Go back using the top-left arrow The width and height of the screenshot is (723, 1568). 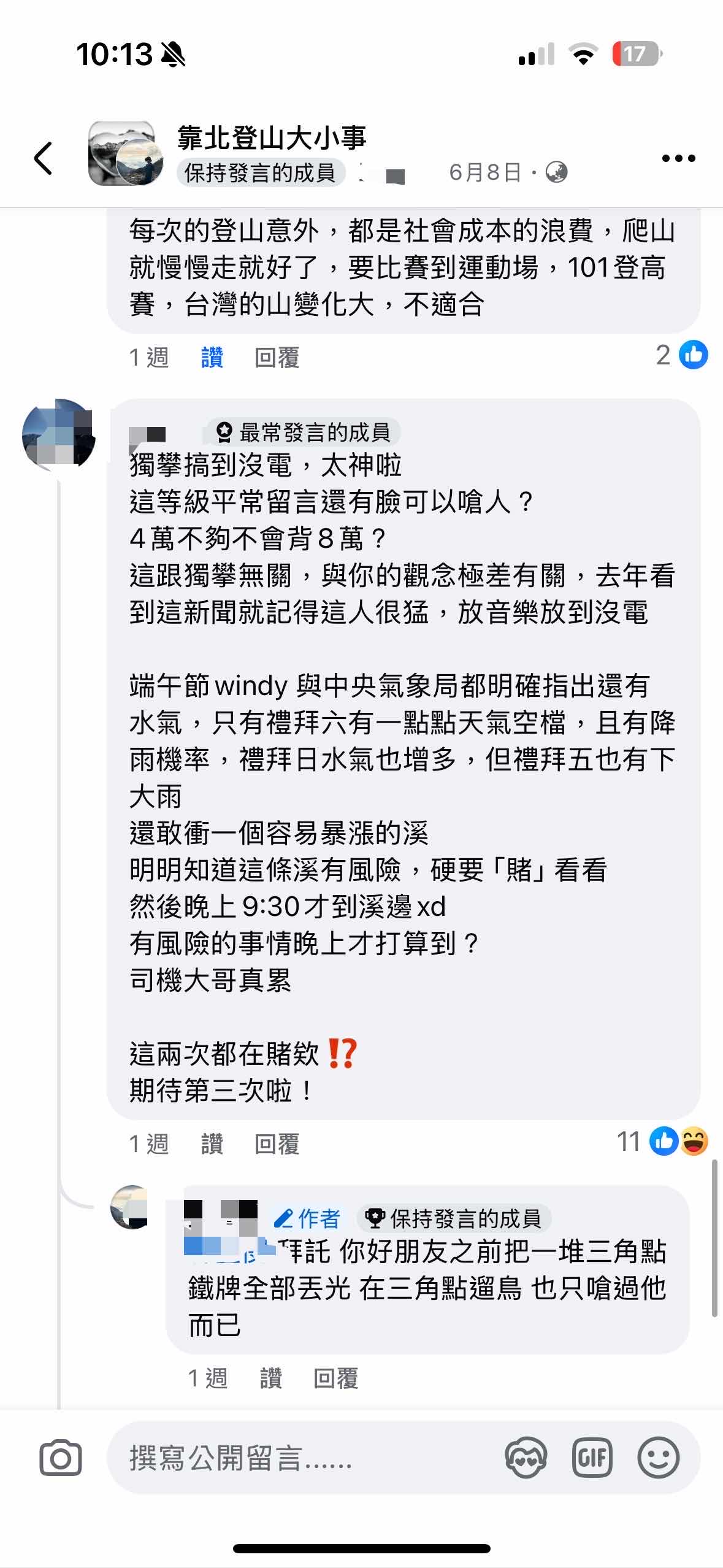(43, 158)
